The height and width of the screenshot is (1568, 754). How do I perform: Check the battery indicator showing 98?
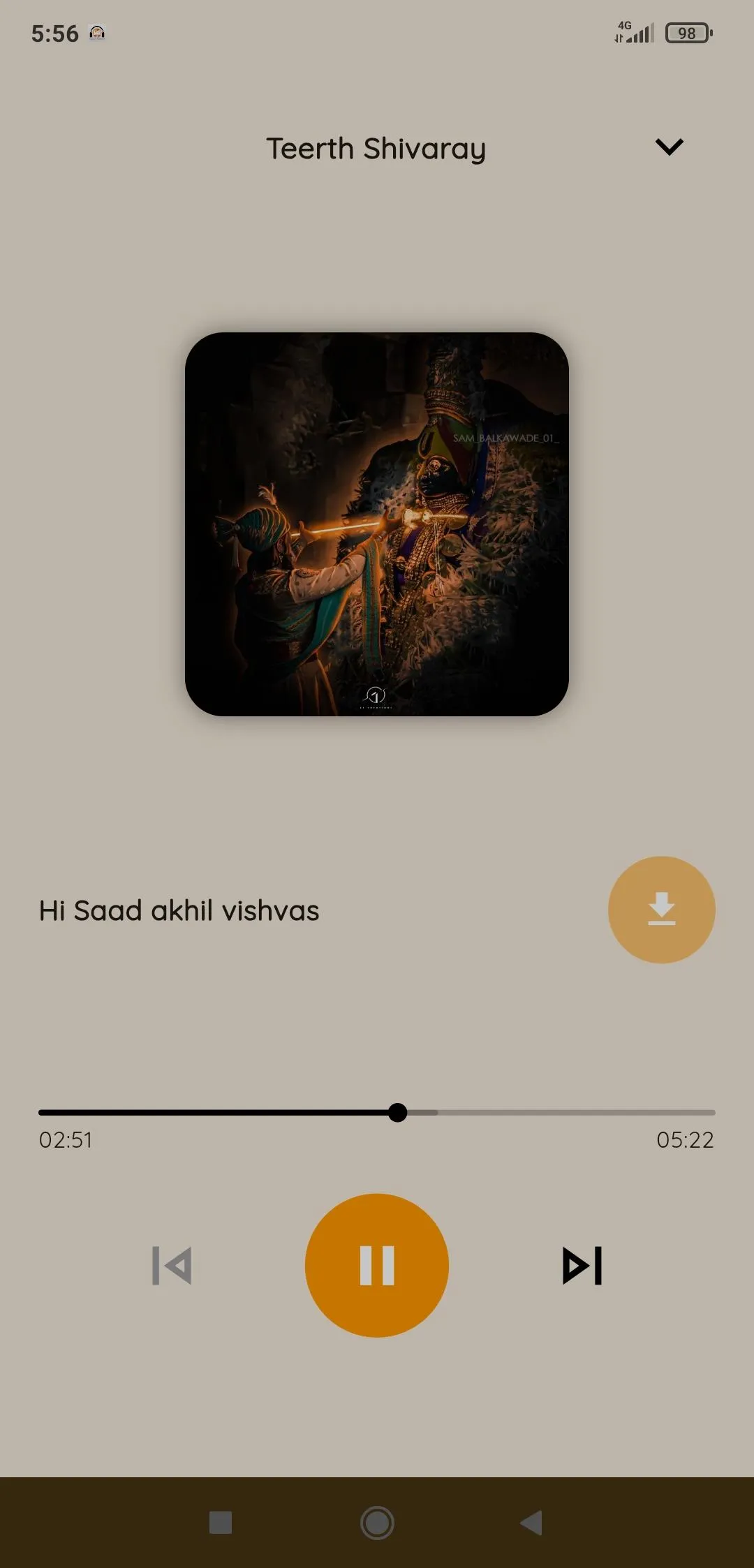[688, 32]
